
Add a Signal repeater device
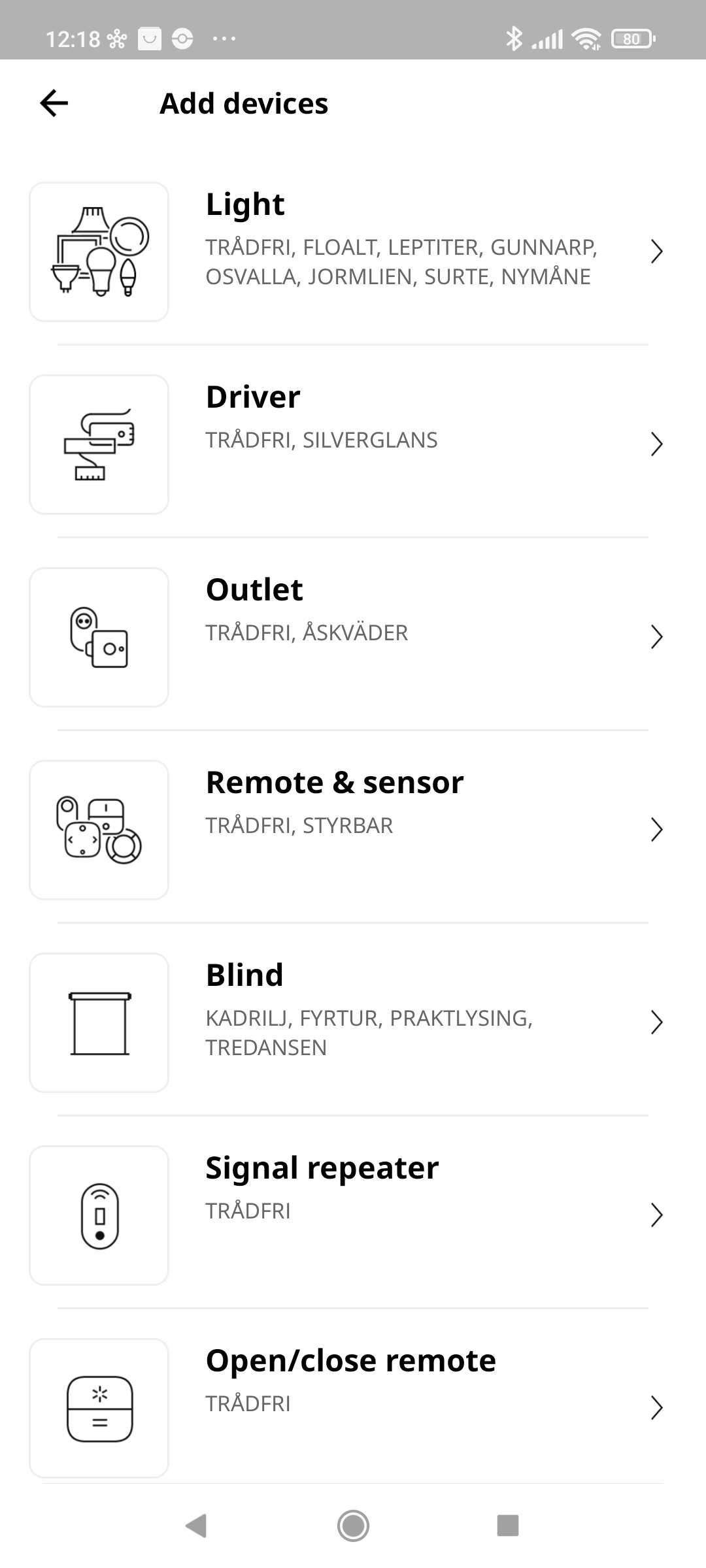coord(353,1215)
